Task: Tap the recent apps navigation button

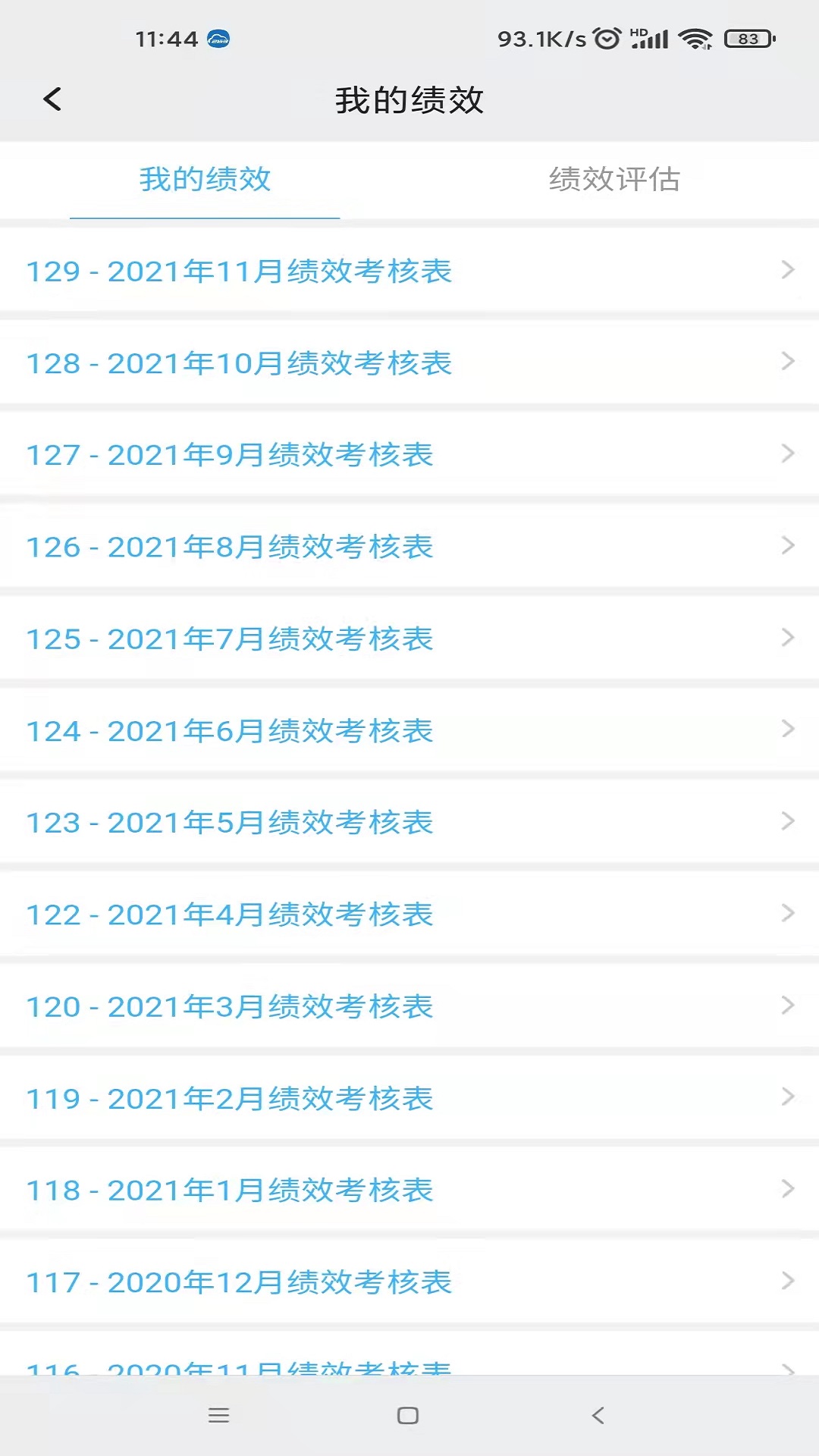Action: pos(219,1415)
